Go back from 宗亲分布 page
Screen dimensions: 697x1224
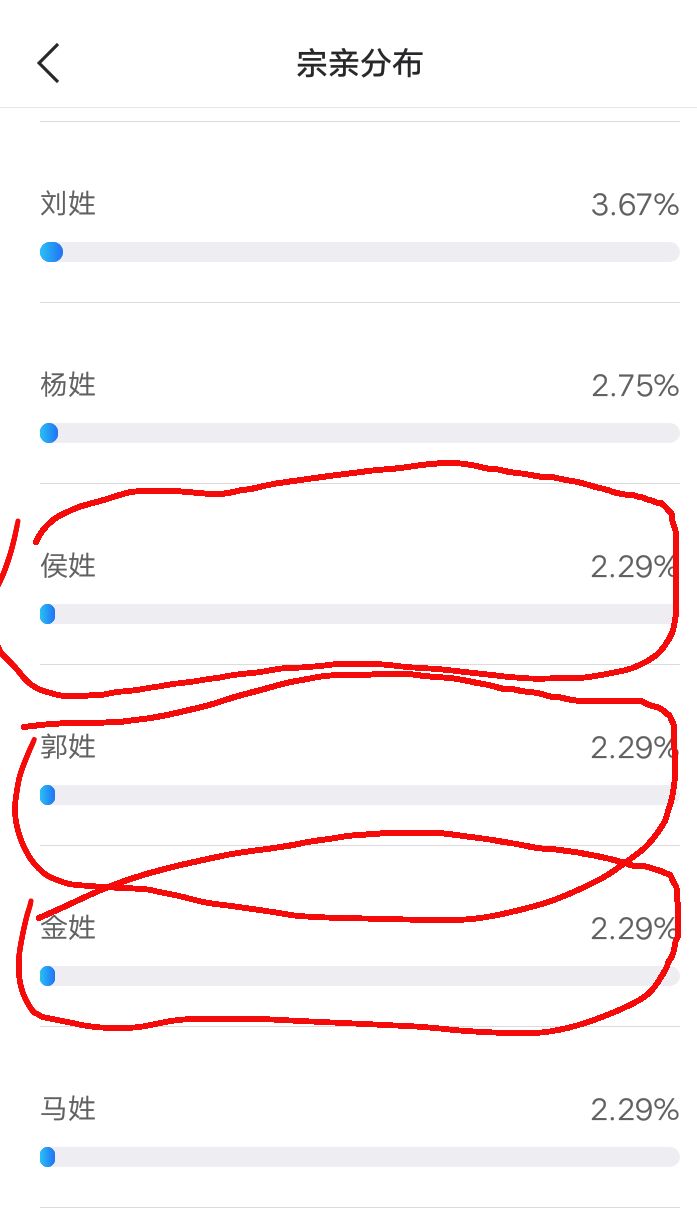48,63
